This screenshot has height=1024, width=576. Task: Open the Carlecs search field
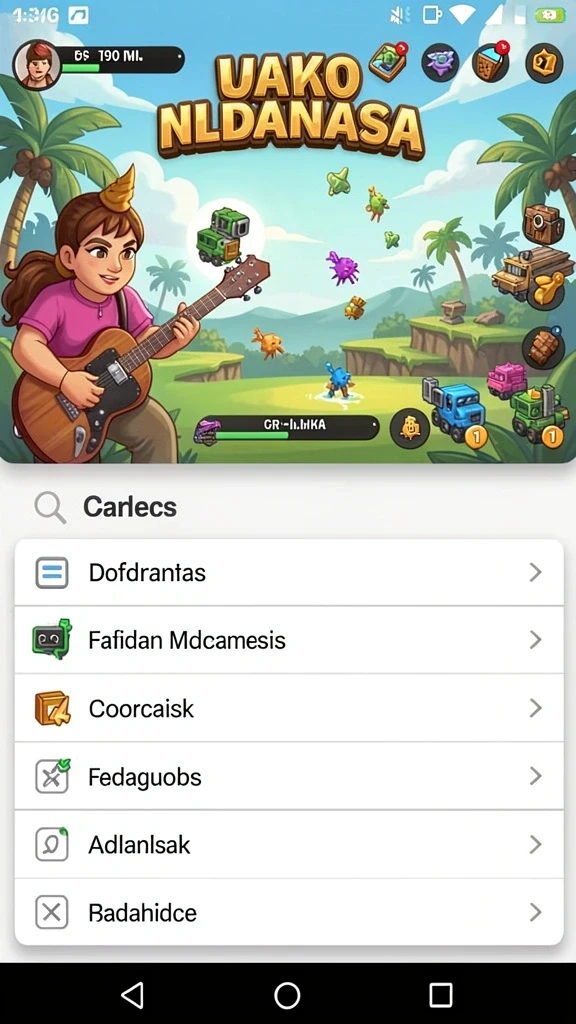(x=288, y=507)
